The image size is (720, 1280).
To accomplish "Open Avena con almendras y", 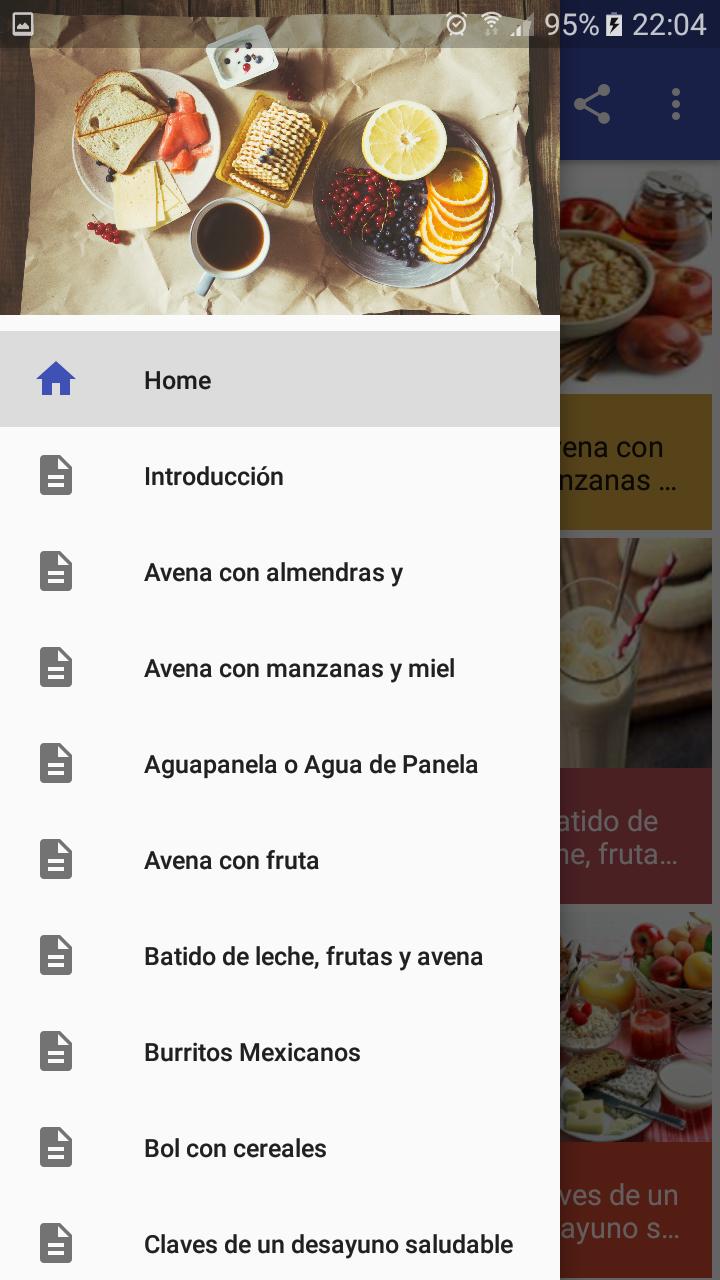I will click(x=272, y=571).
